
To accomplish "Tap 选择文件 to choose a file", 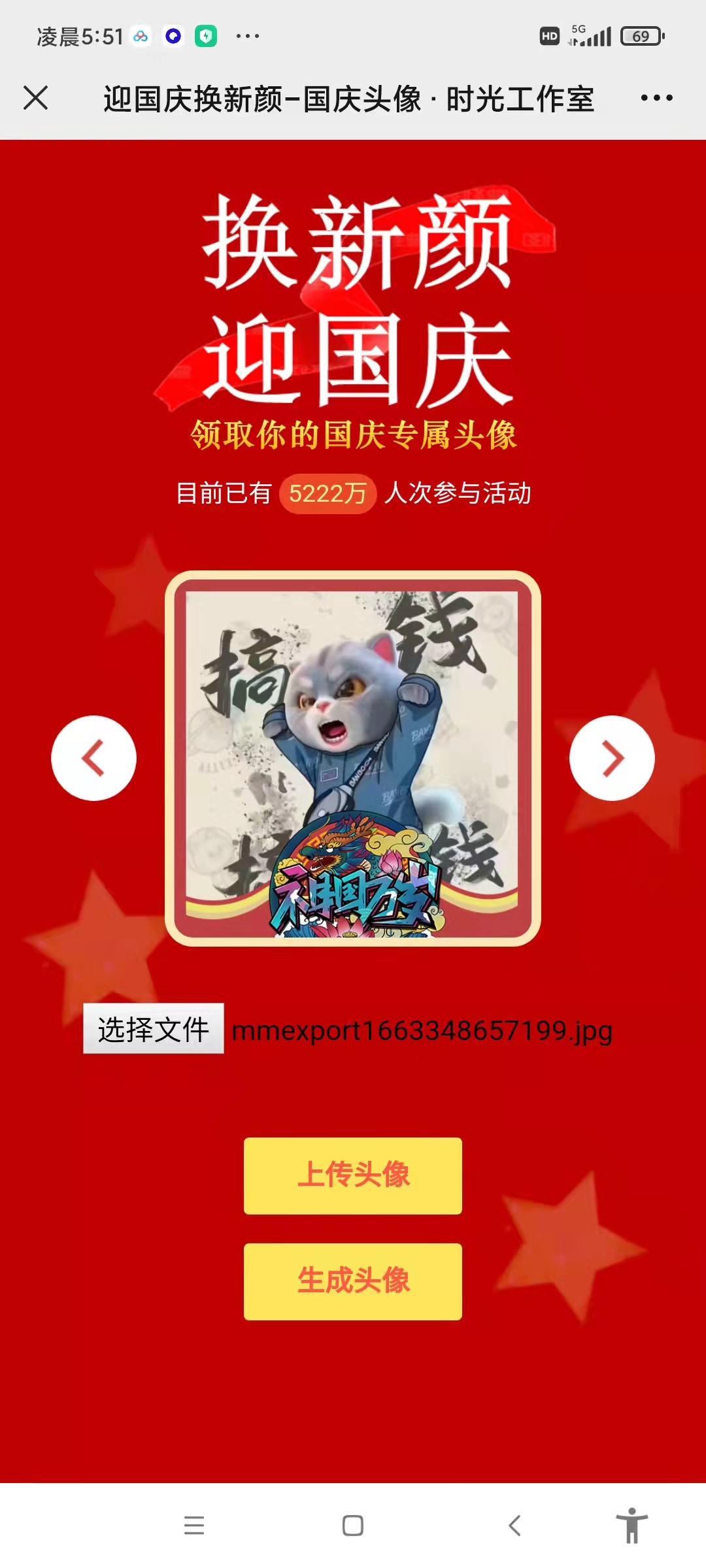I will point(154,1029).
